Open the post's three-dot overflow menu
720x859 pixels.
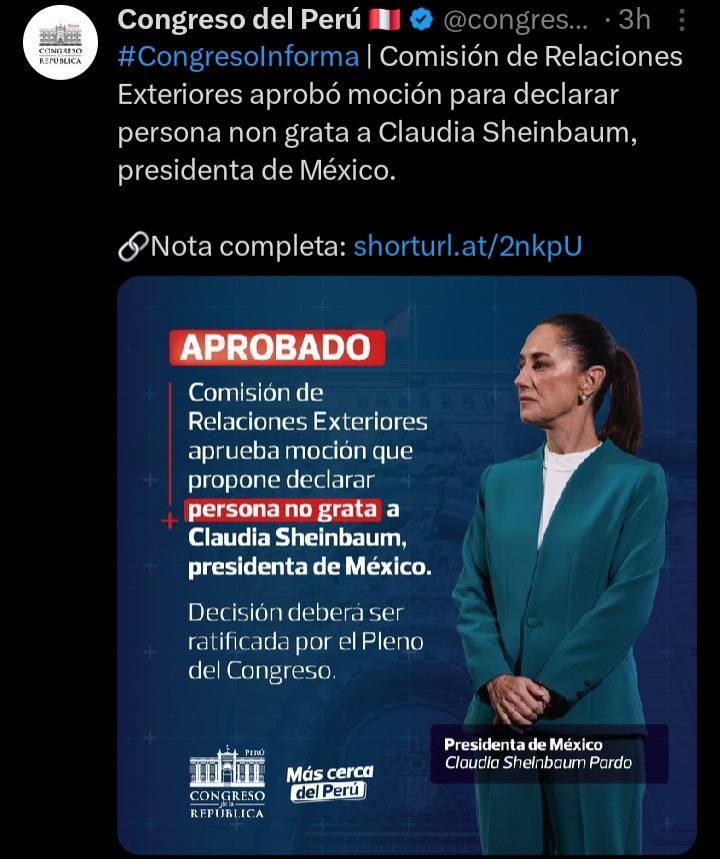click(682, 19)
